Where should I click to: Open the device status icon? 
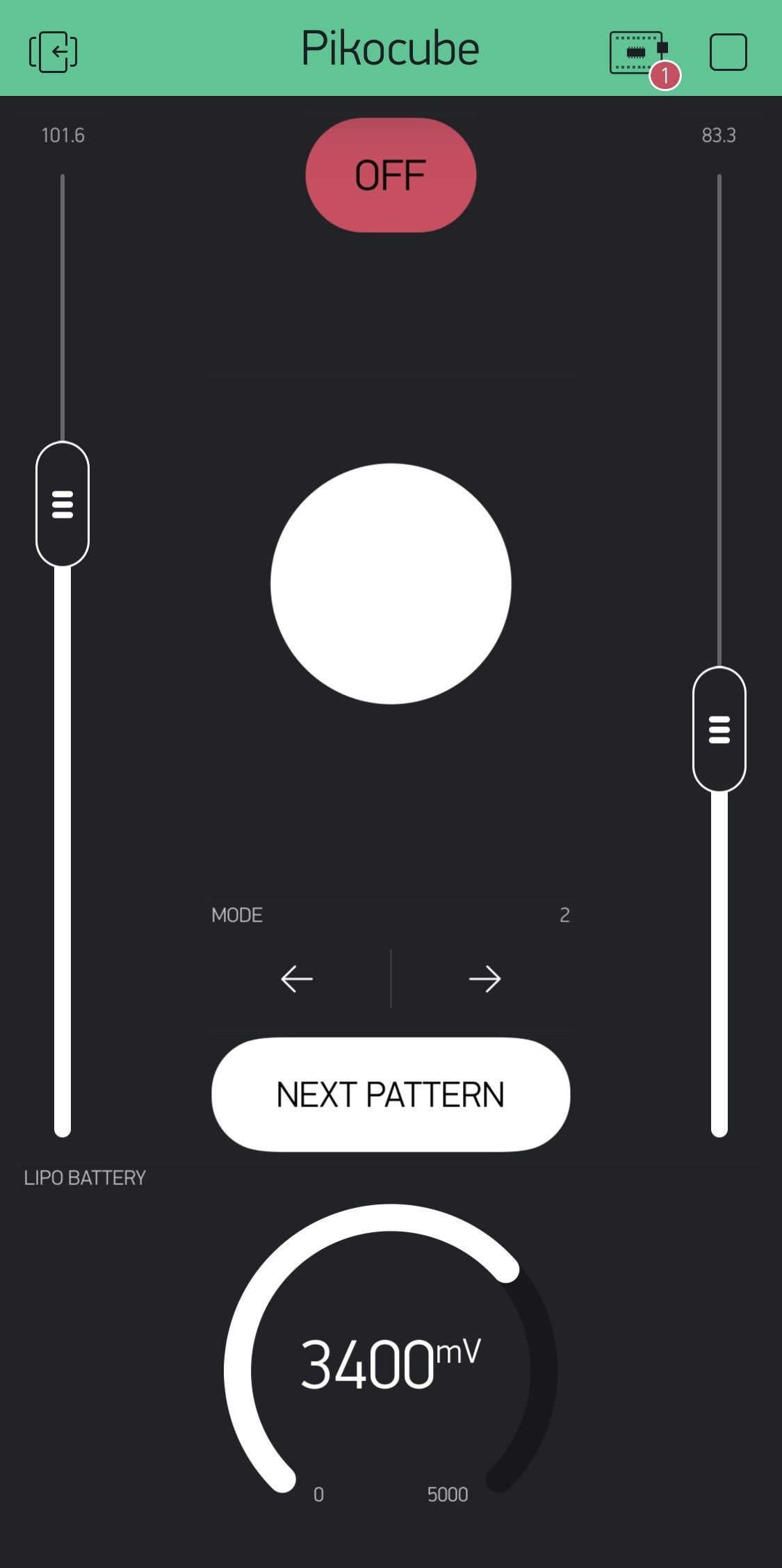[x=638, y=52]
